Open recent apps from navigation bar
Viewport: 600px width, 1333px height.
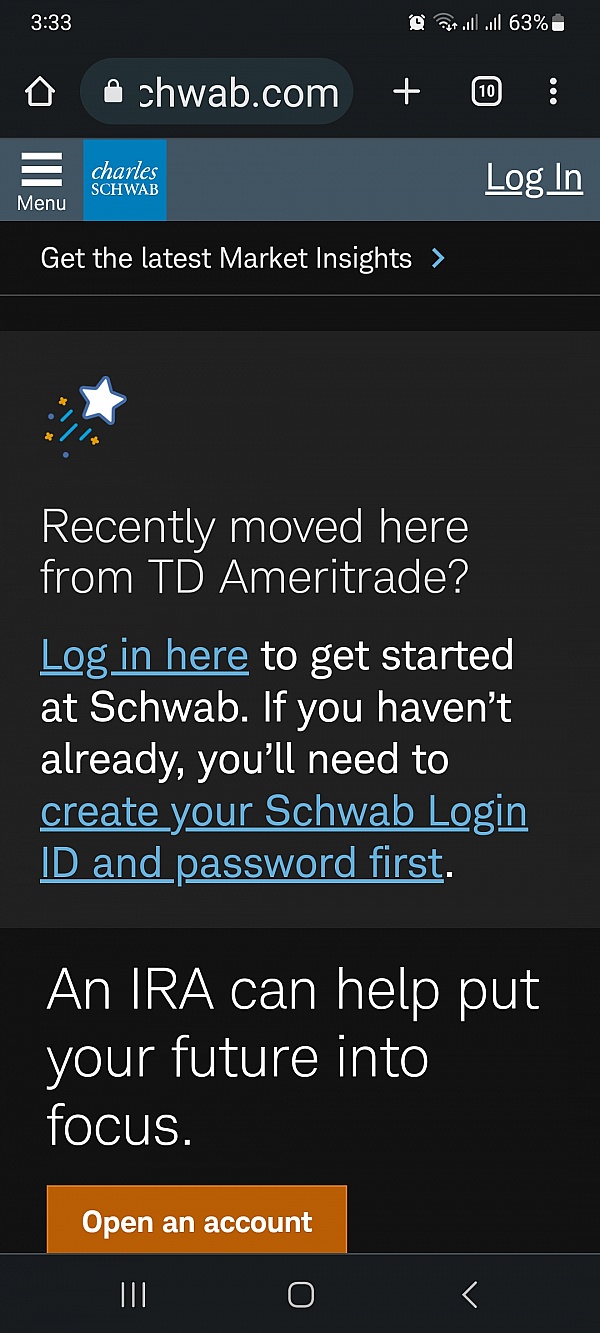(133, 1295)
